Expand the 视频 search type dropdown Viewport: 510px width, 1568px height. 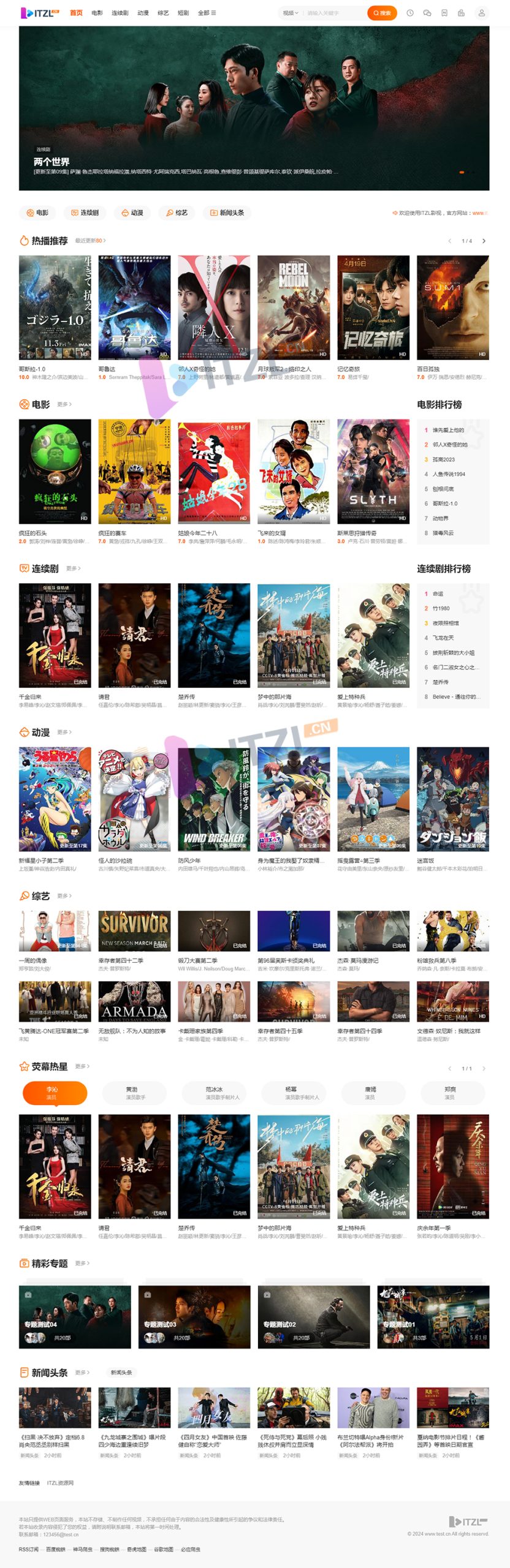291,13
